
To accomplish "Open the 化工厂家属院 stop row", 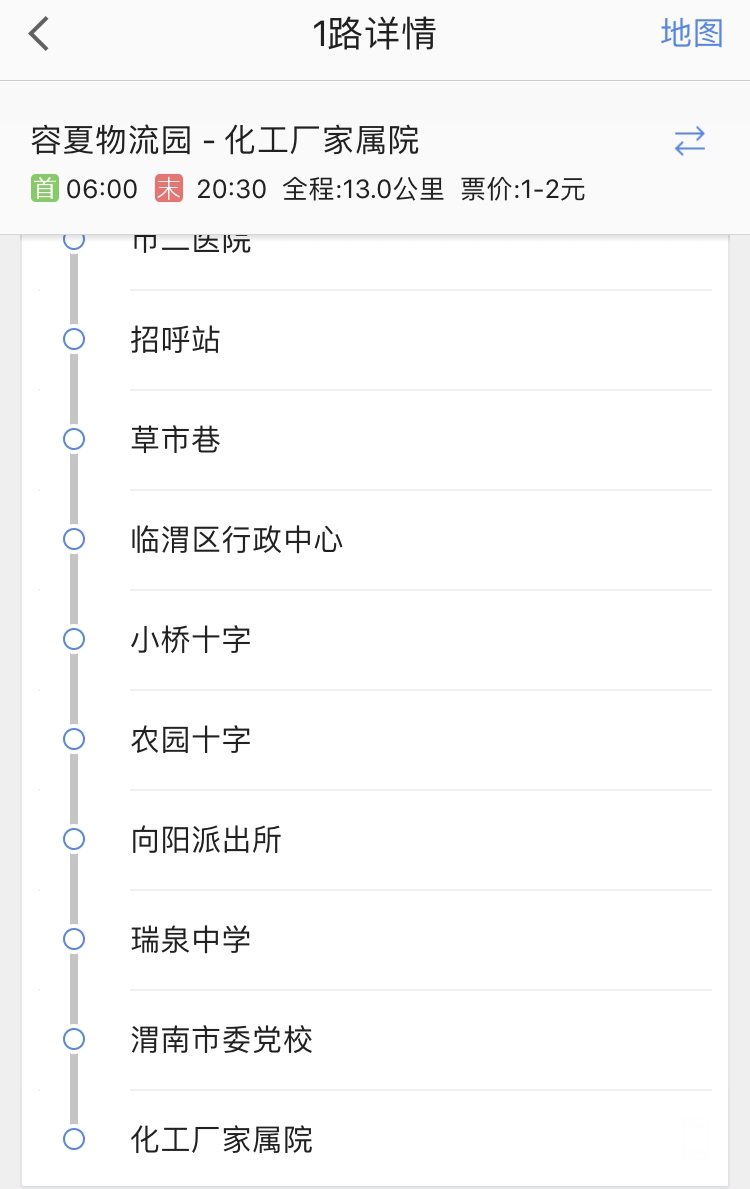I will pyautogui.click(x=222, y=1139).
